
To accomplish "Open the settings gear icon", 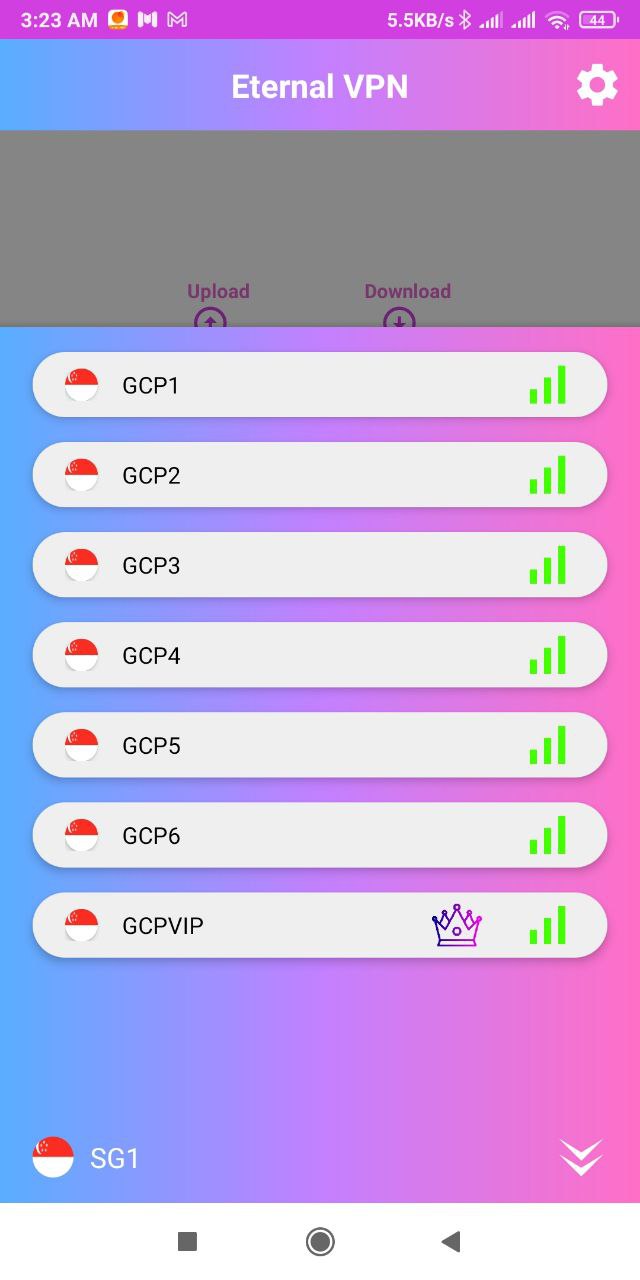I will click(x=597, y=86).
